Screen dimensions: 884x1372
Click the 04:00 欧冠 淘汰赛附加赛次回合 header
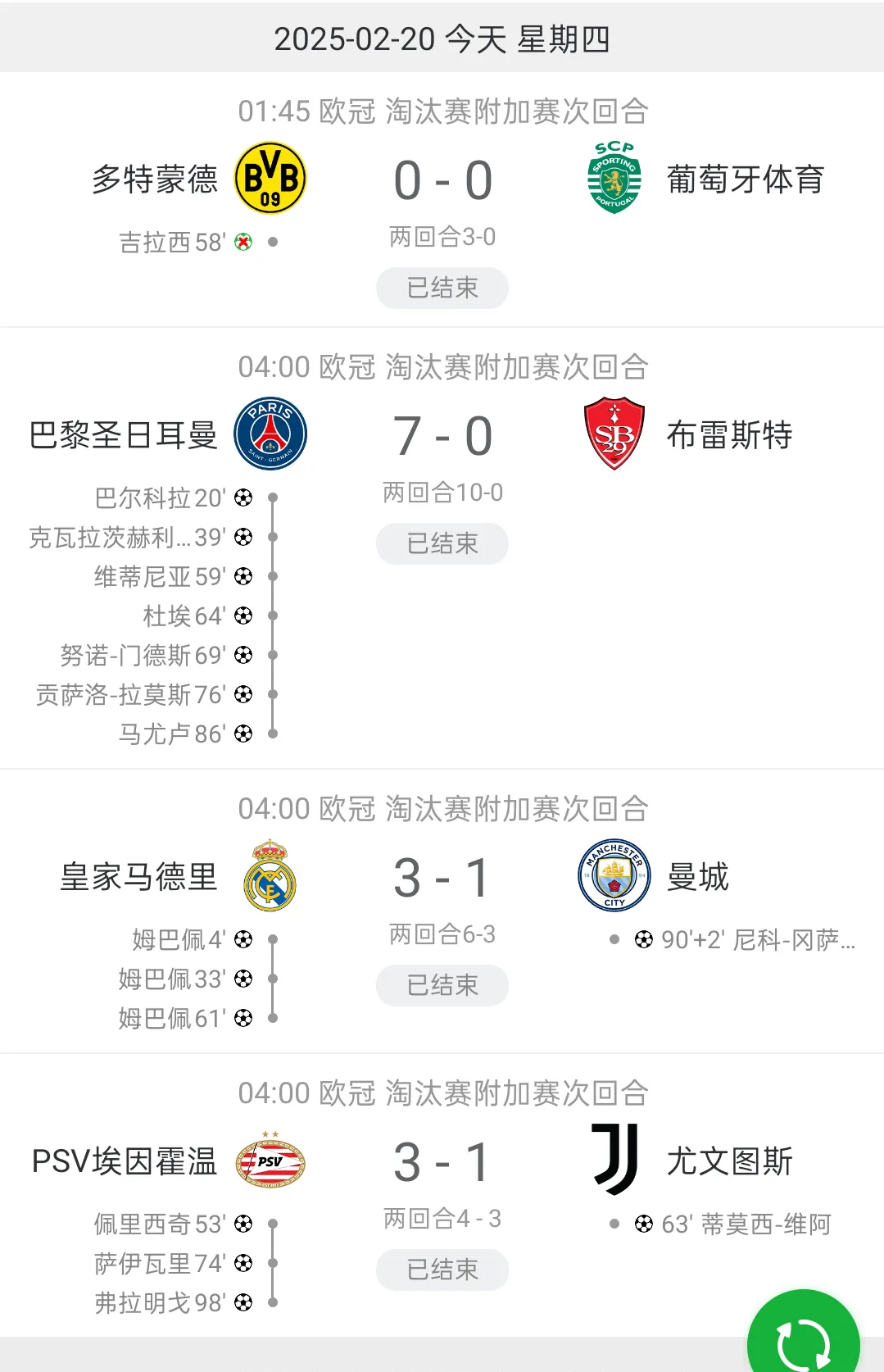442,367
